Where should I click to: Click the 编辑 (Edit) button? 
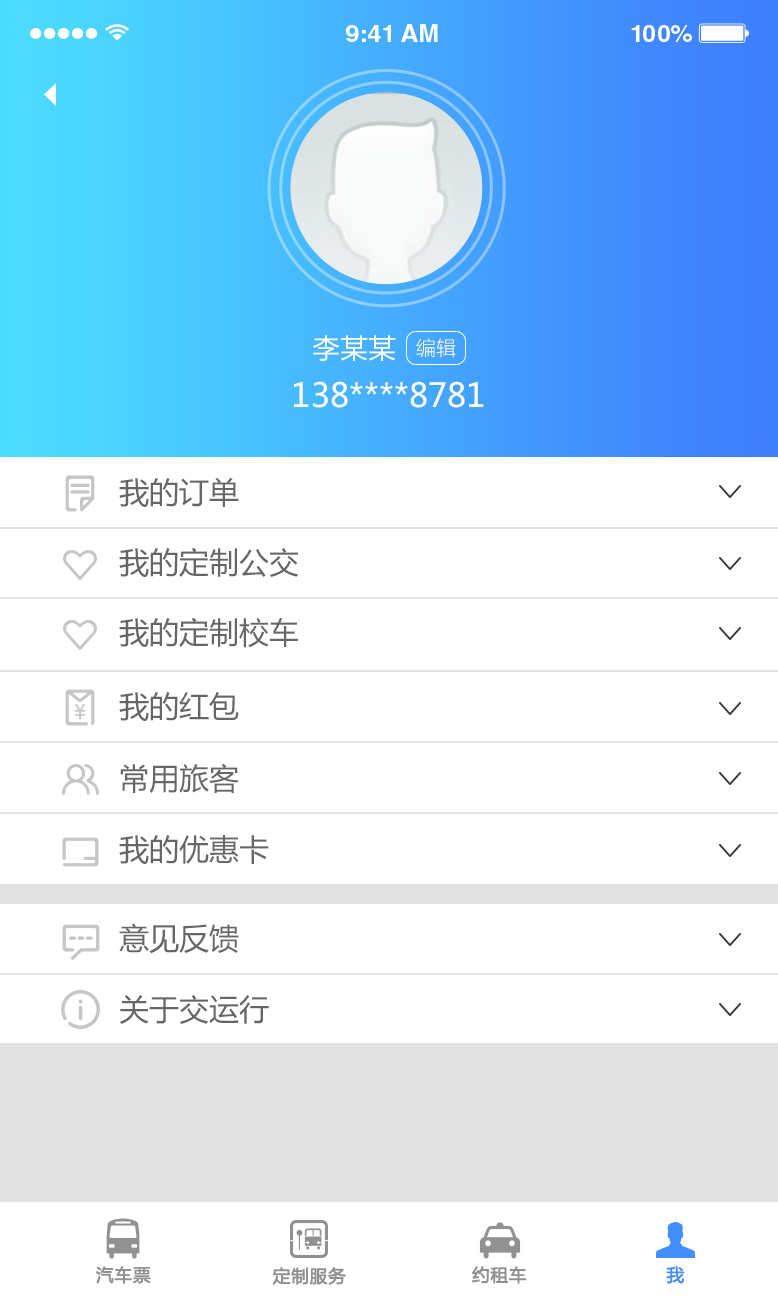pos(436,348)
